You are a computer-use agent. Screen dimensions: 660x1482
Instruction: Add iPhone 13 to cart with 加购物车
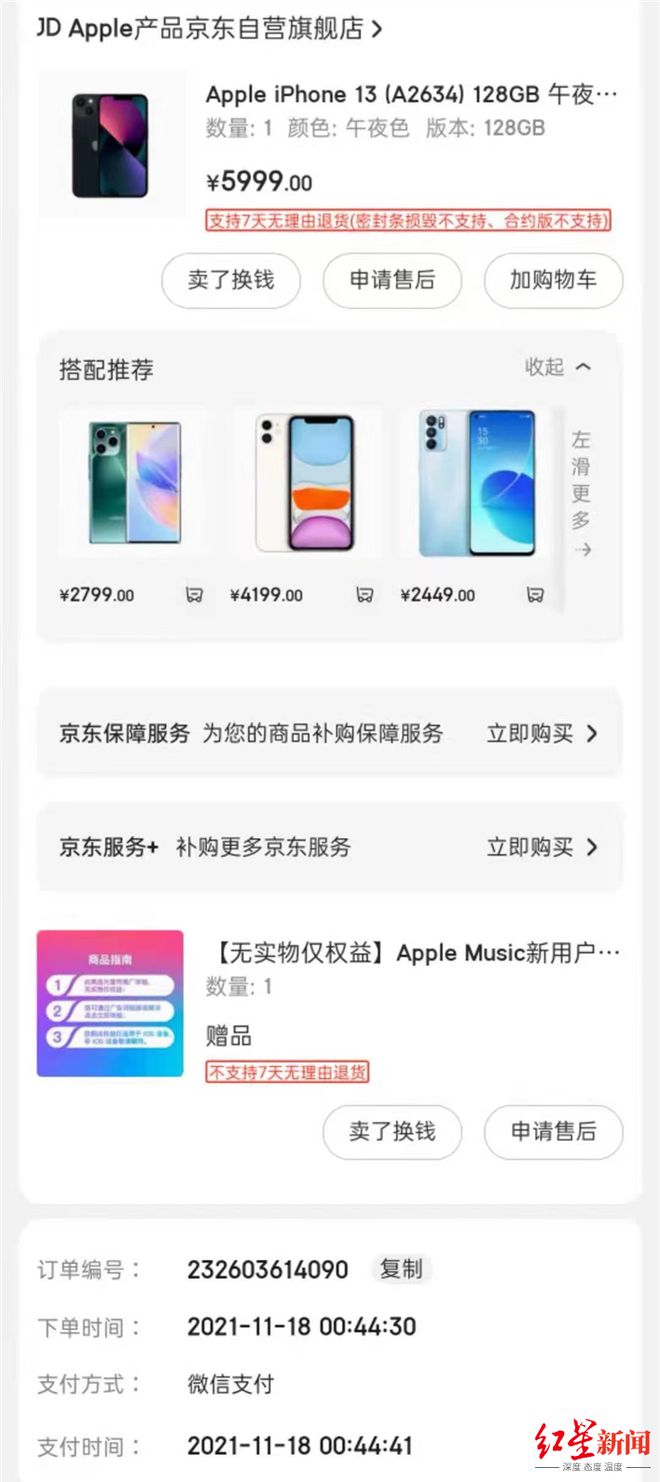tap(553, 280)
